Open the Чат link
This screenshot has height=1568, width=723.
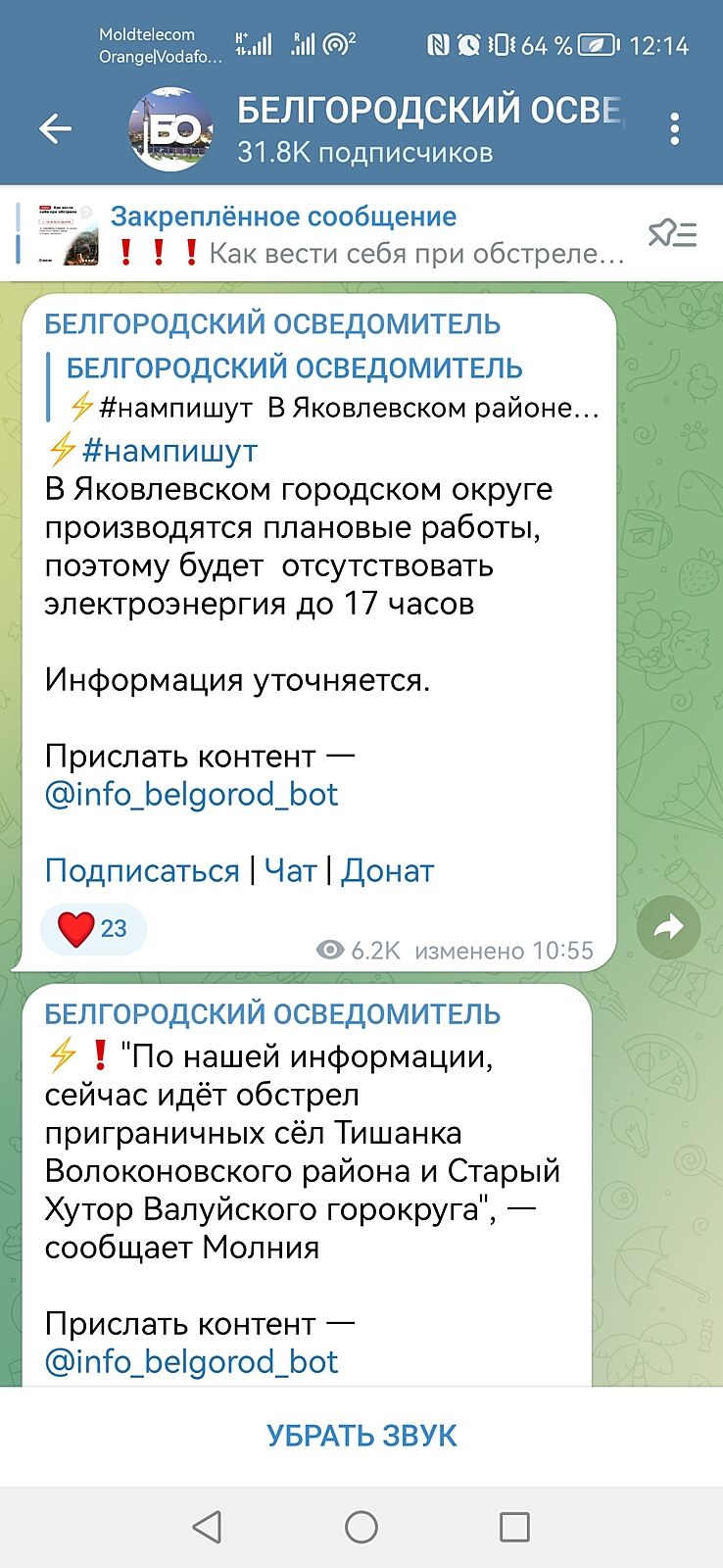[291, 871]
